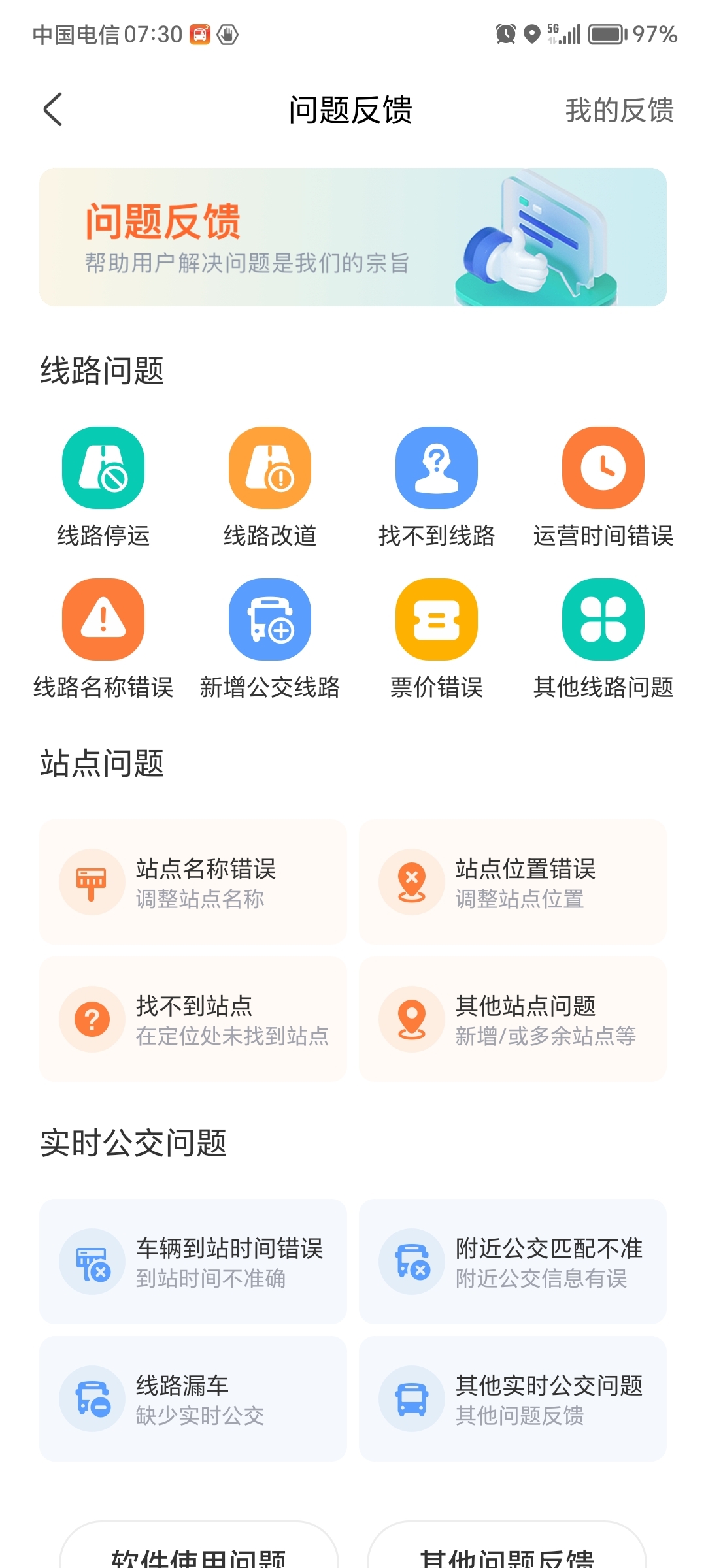Report 线路名称错误
Screen dimensions: 706x1568
pos(103,638)
